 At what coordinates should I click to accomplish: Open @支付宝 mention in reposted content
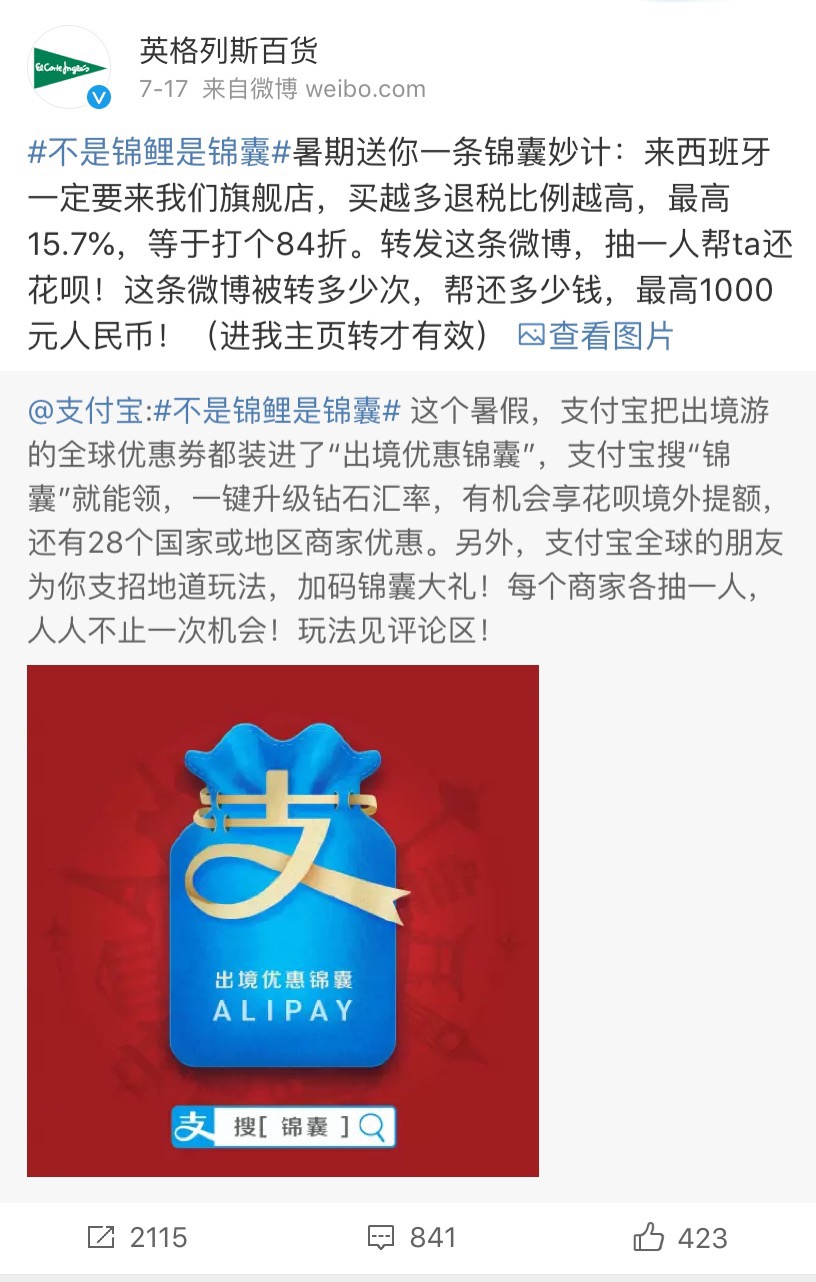click(x=88, y=409)
